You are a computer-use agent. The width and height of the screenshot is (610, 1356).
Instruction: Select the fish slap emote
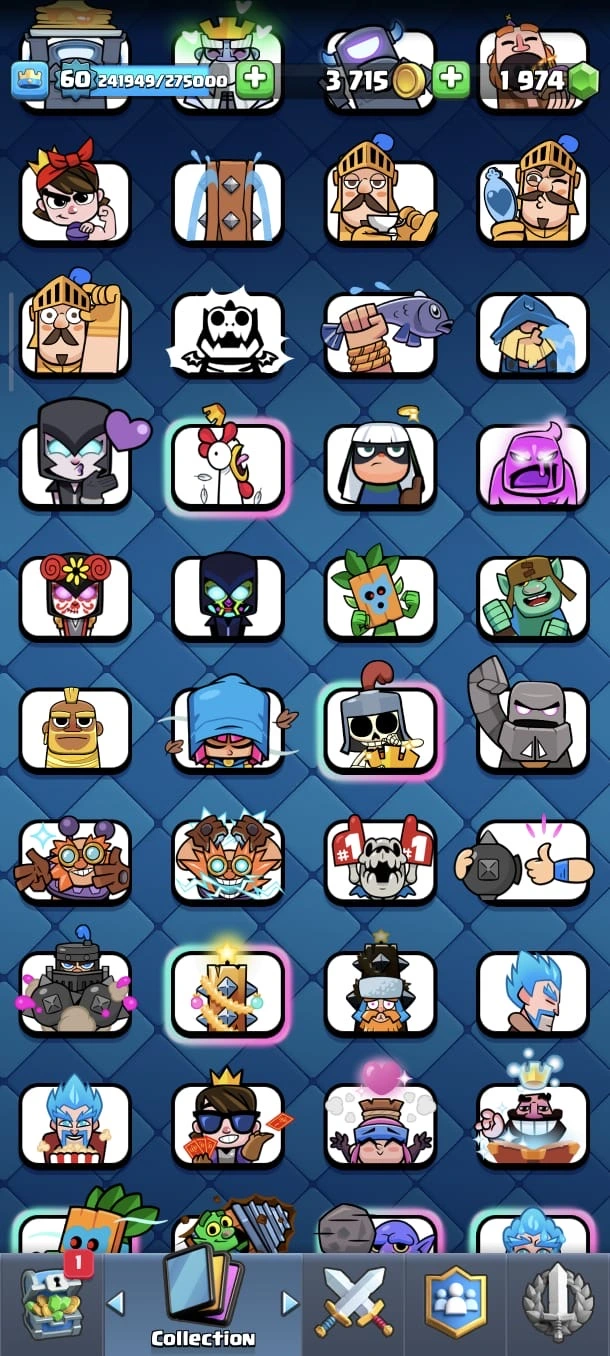point(381,334)
